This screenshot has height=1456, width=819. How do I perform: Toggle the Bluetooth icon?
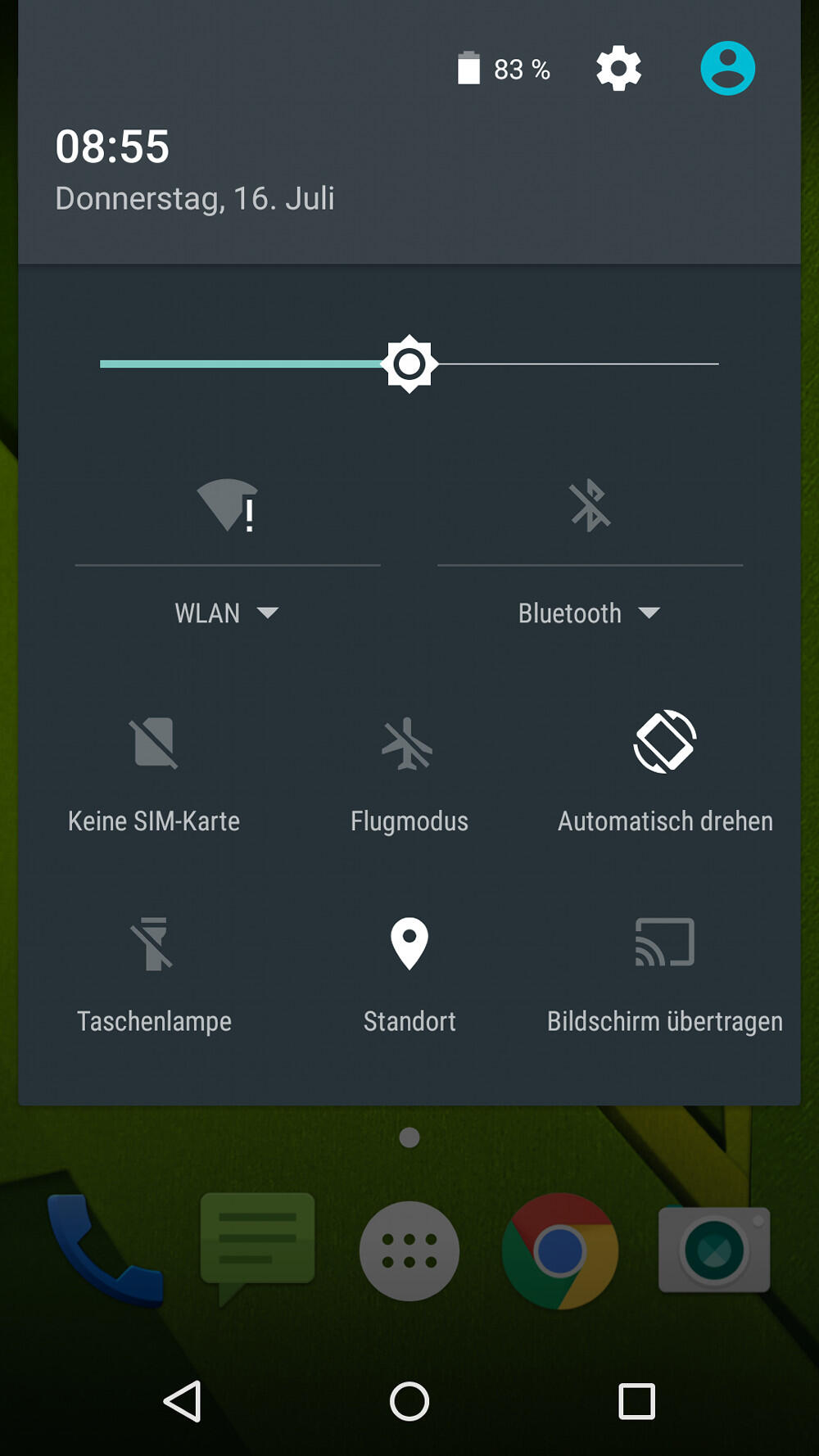[x=590, y=506]
